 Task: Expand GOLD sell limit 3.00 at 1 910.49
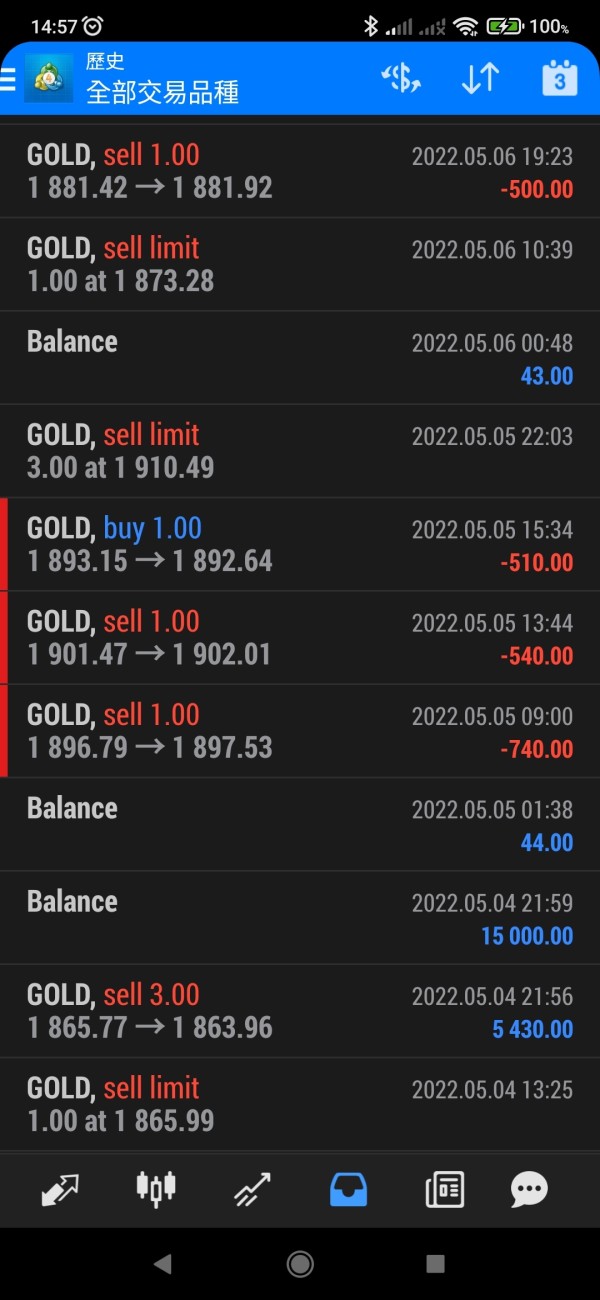[300, 451]
